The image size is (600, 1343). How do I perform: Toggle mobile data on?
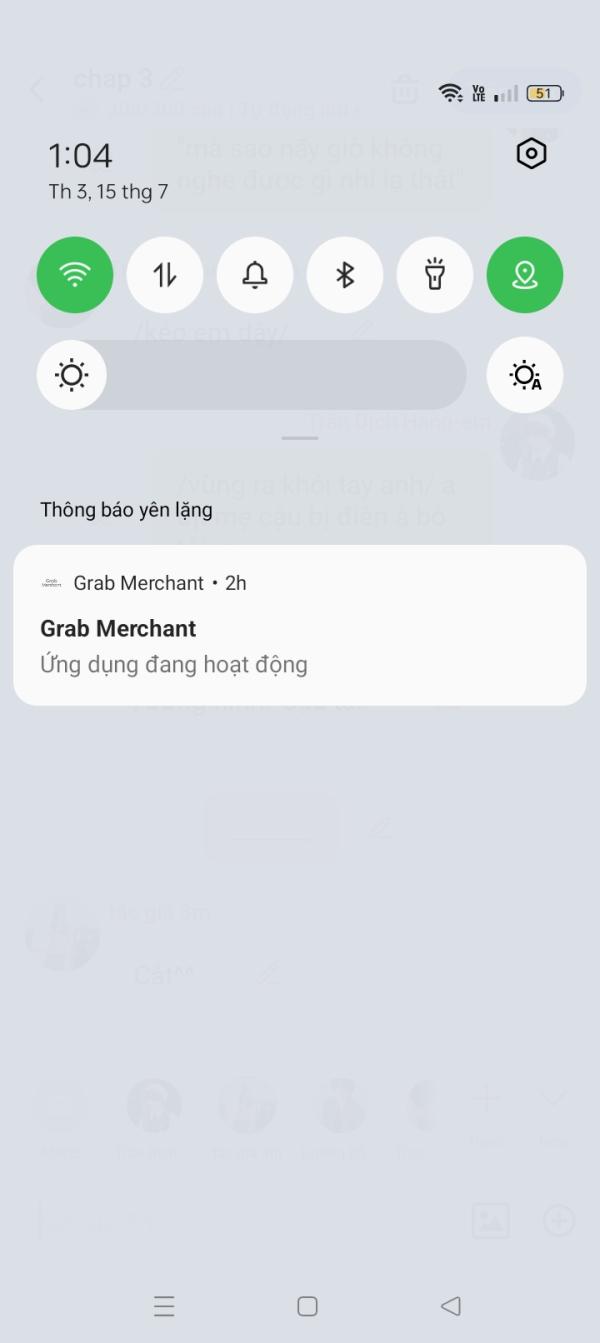click(x=165, y=275)
